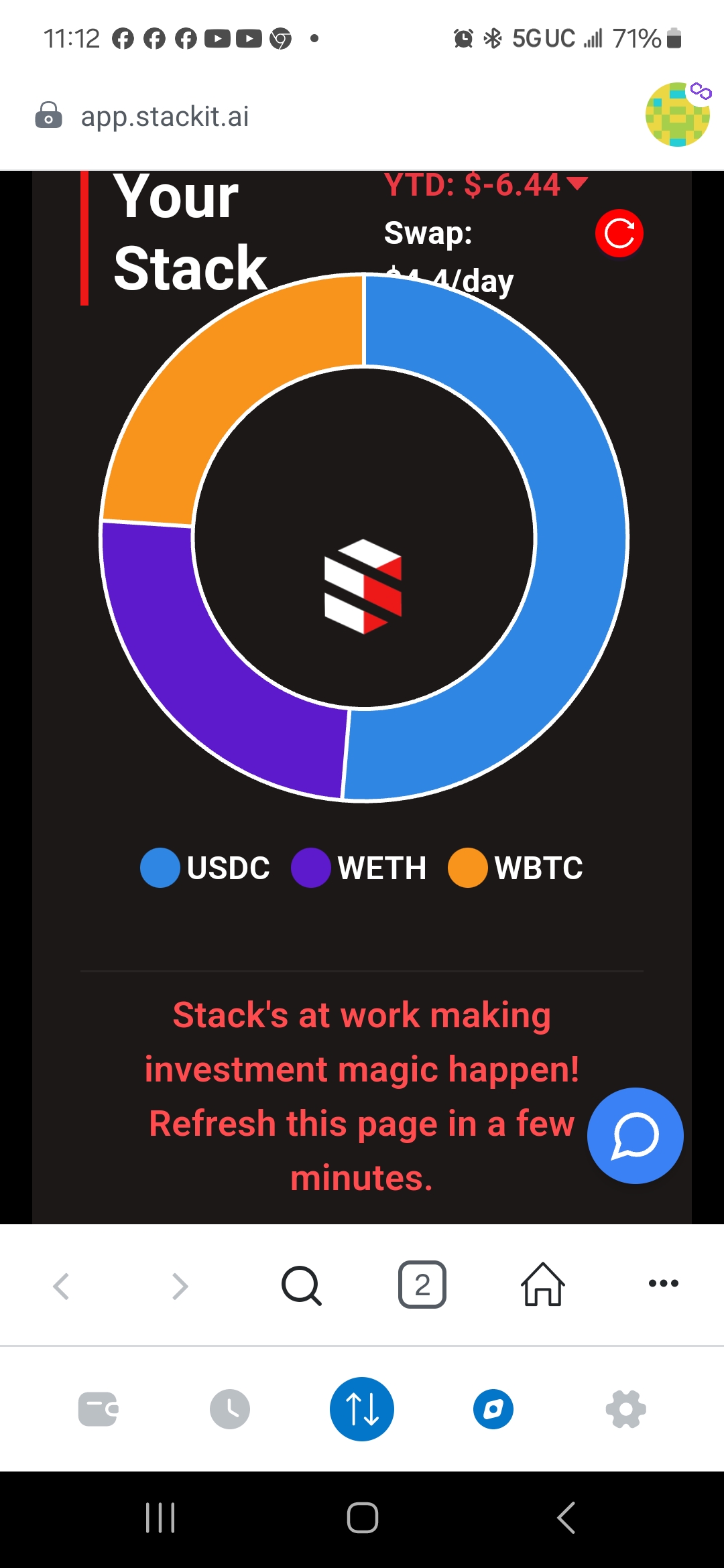This screenshot has width=724, height=1568.
Task: Expand the YTD $-6.44 dropdown arrow
Action: click(x=577, y=184)
